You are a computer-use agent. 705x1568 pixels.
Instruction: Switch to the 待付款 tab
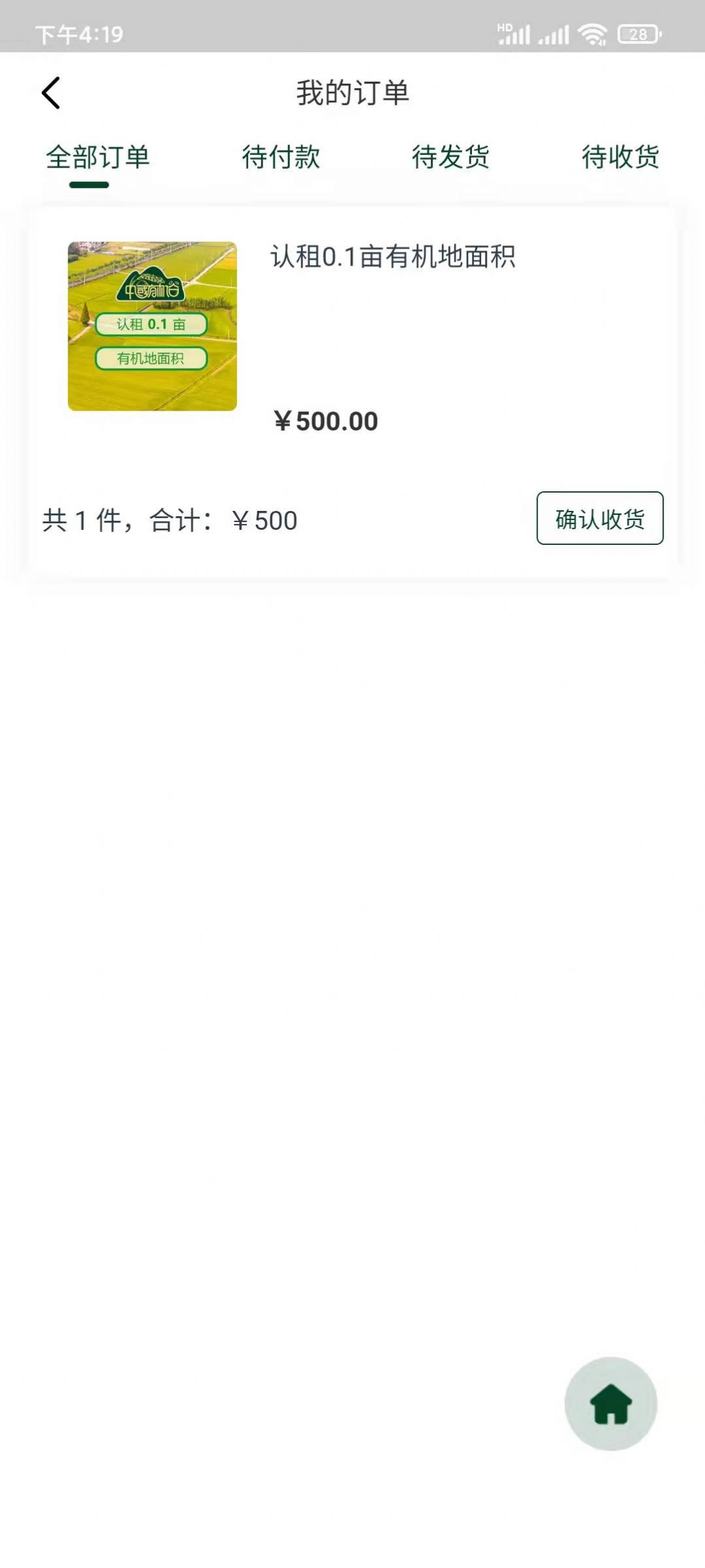click(281, 158)
